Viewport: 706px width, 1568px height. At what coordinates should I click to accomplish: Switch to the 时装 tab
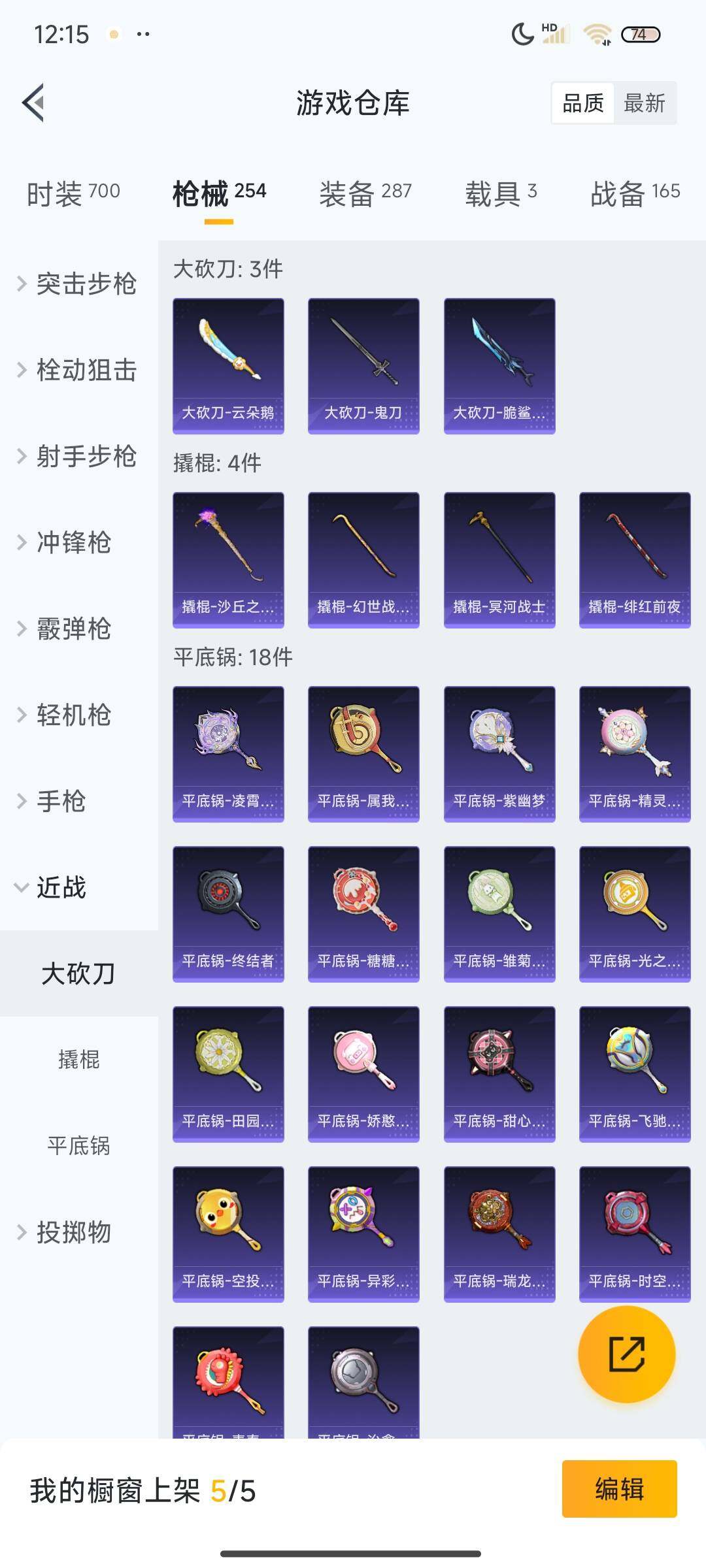click(73, 193)
